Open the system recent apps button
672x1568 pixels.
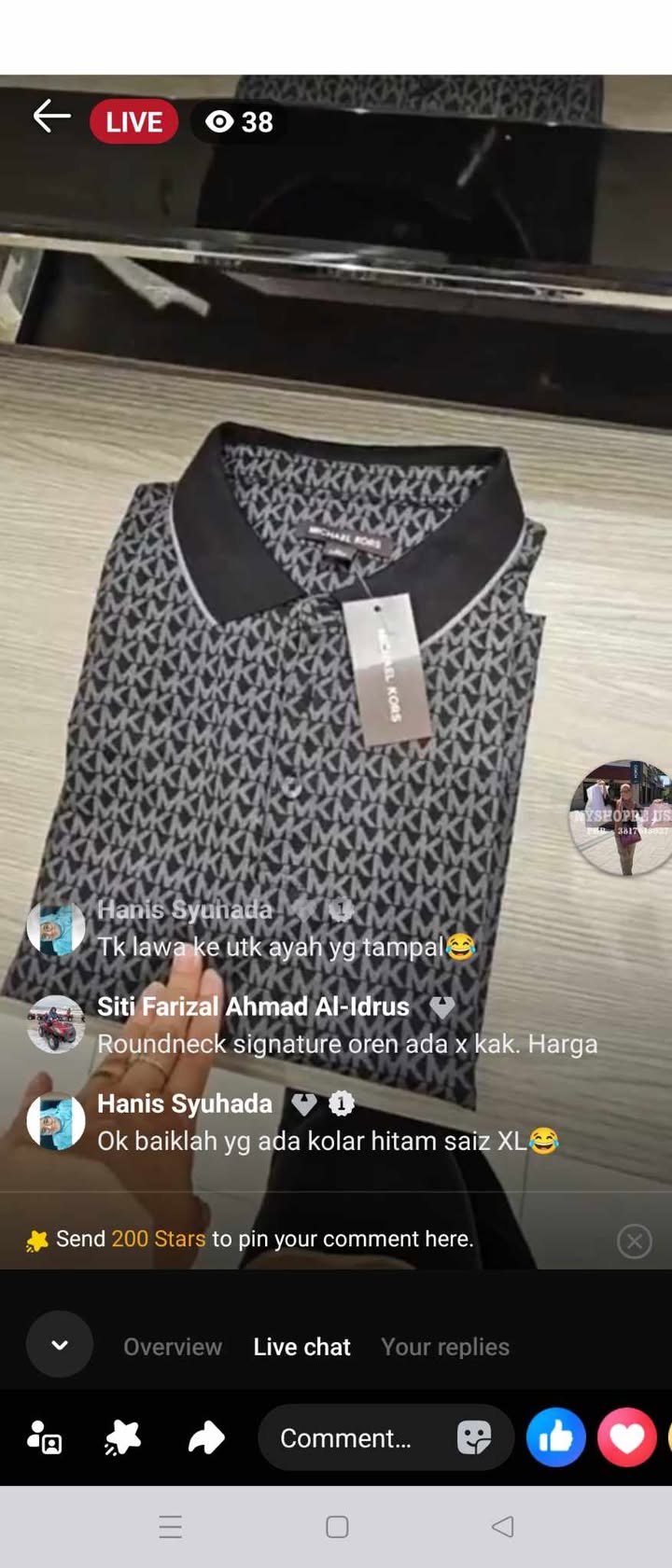click(x=170, y=1527)
